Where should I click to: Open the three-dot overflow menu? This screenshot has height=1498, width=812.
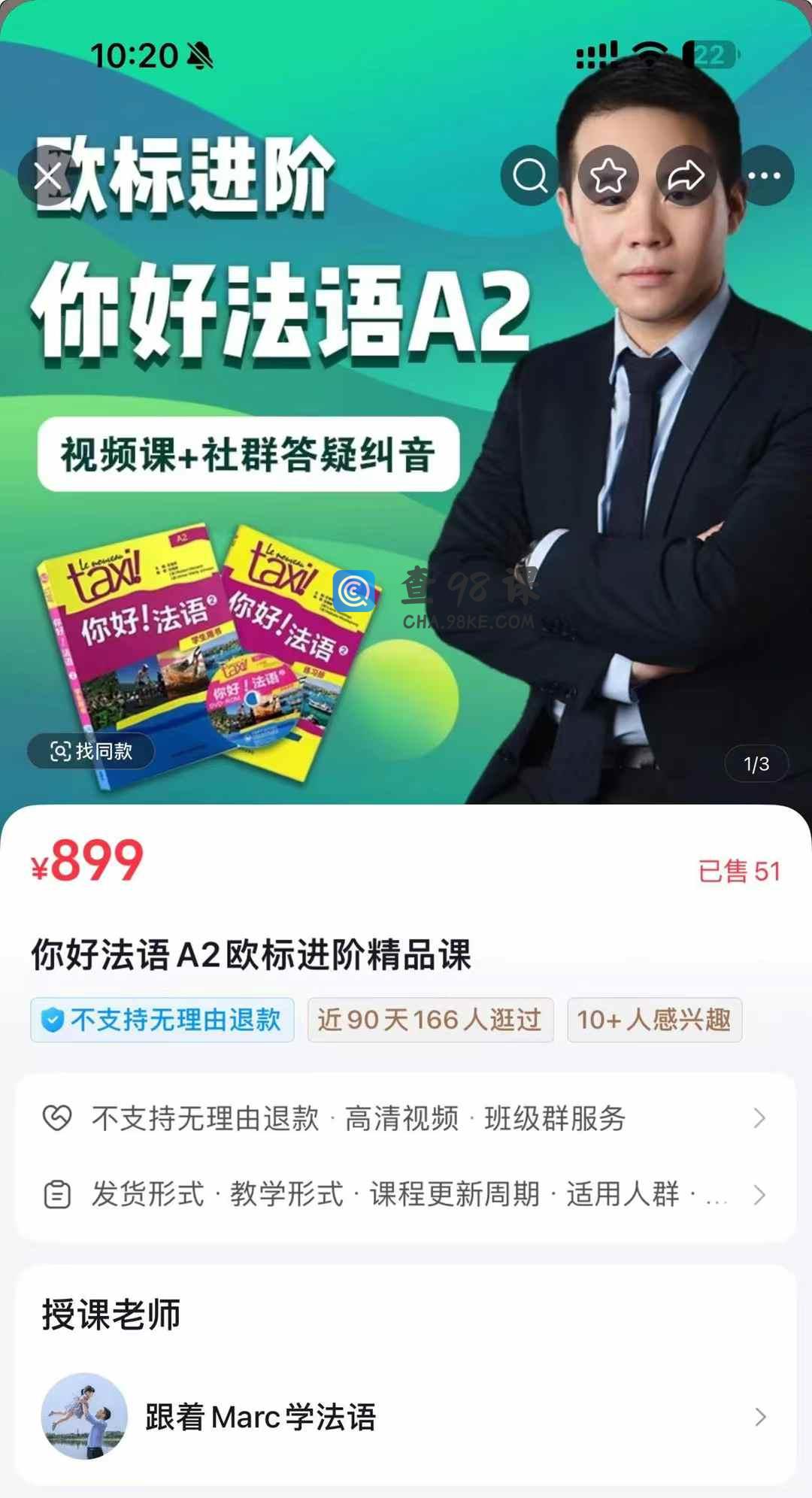[x=765, y=176]
